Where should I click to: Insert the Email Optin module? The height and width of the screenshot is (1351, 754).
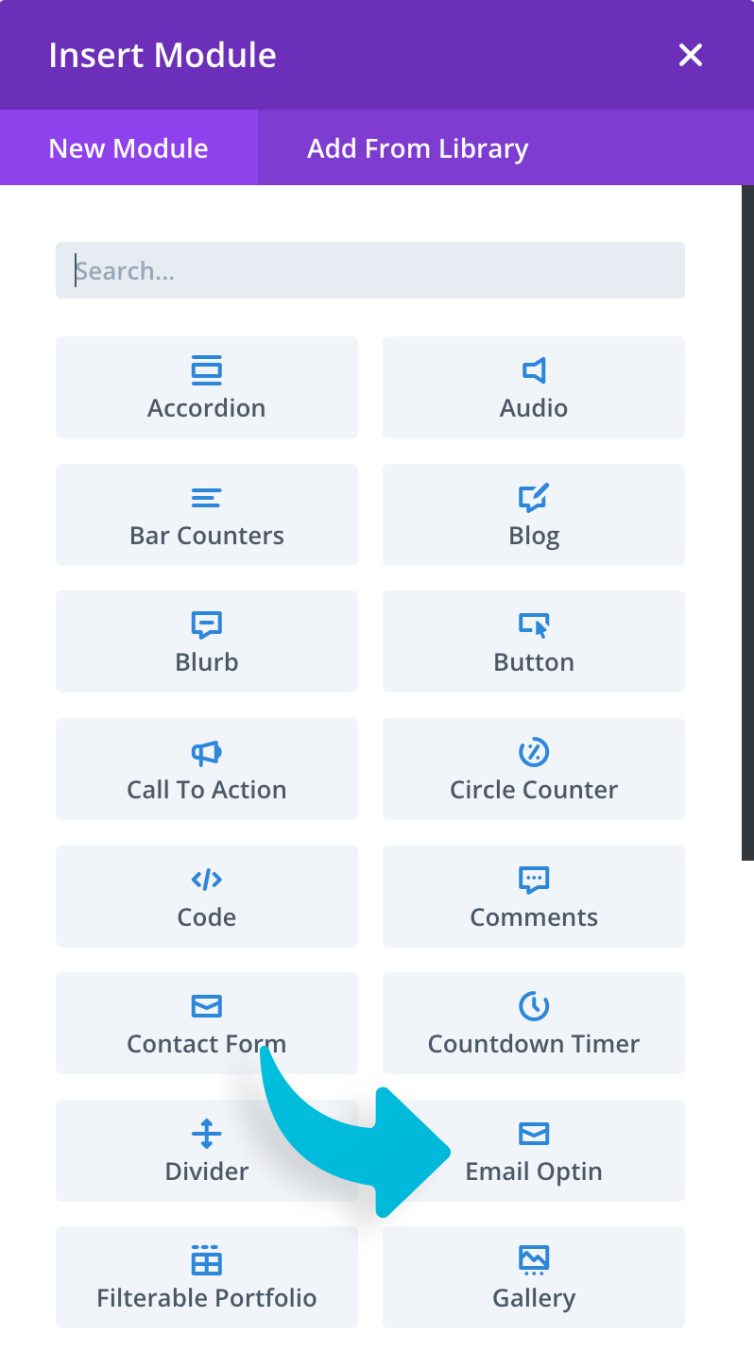tap(533, 1150)
